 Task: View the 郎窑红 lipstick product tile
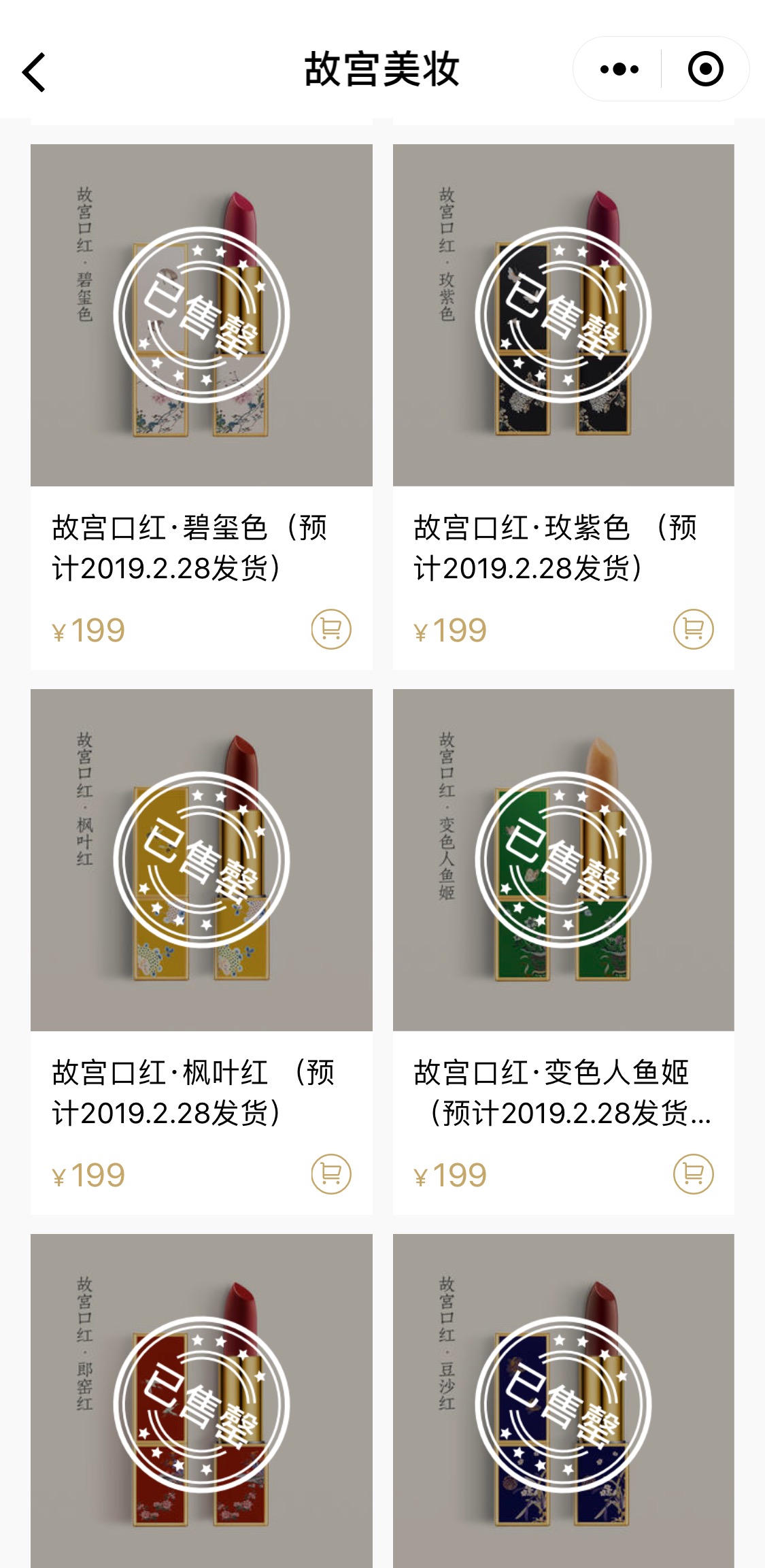[x=201, y=1401]
